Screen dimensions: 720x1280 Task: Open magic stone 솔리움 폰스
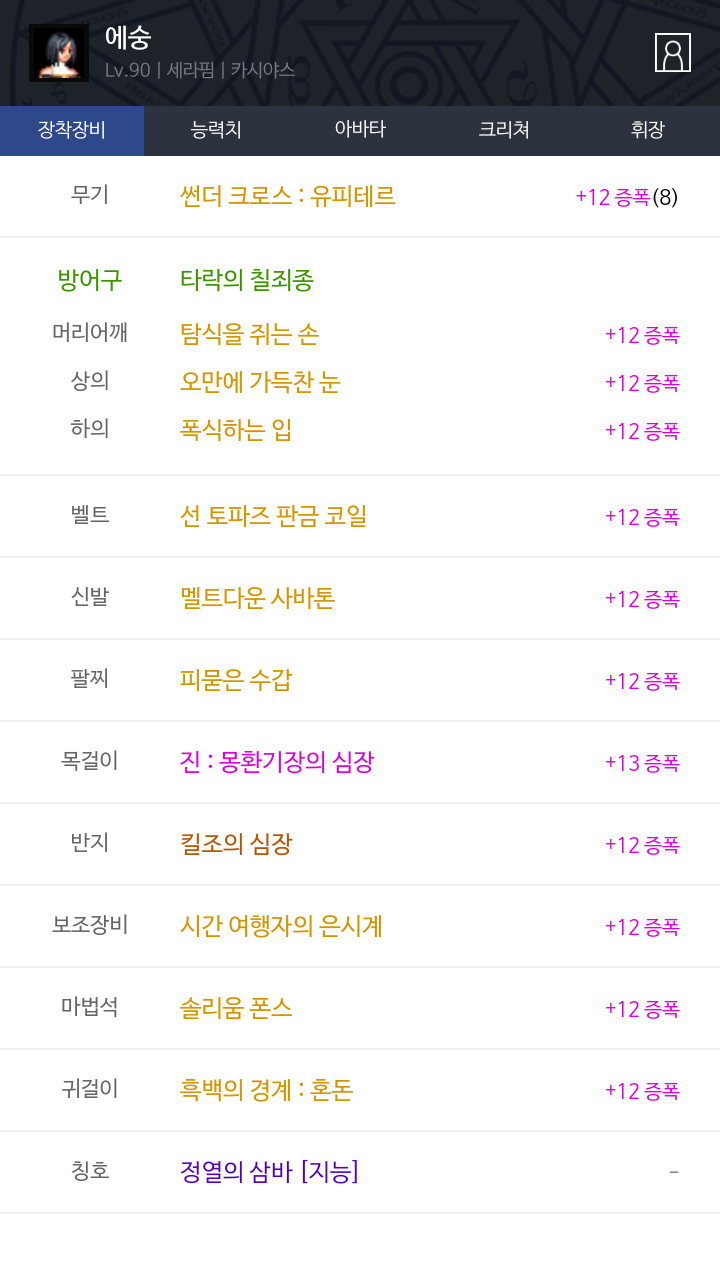tap(236, 1008)
